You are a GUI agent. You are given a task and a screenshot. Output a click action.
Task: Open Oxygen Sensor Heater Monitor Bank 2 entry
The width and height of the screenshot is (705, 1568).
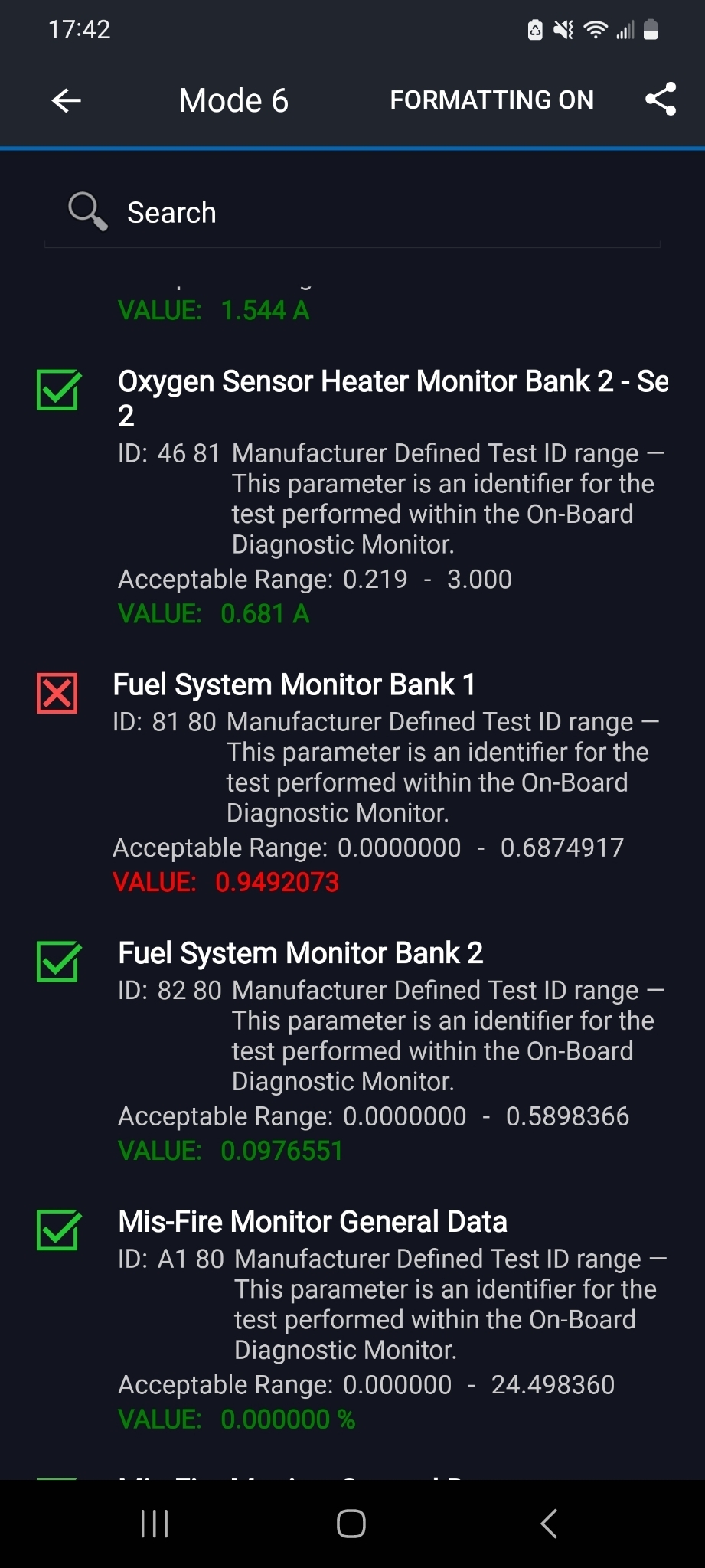392,383
